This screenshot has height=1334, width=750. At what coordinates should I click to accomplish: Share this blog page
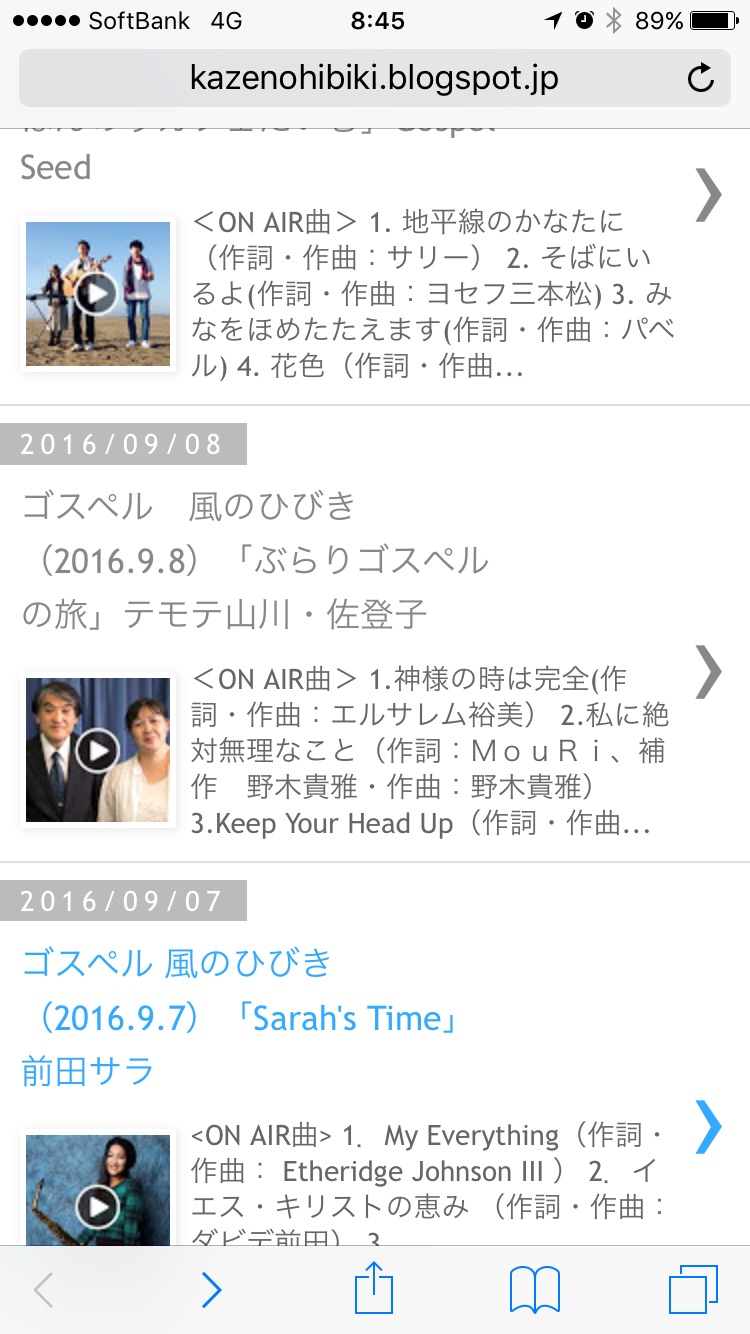(375, 1288)
